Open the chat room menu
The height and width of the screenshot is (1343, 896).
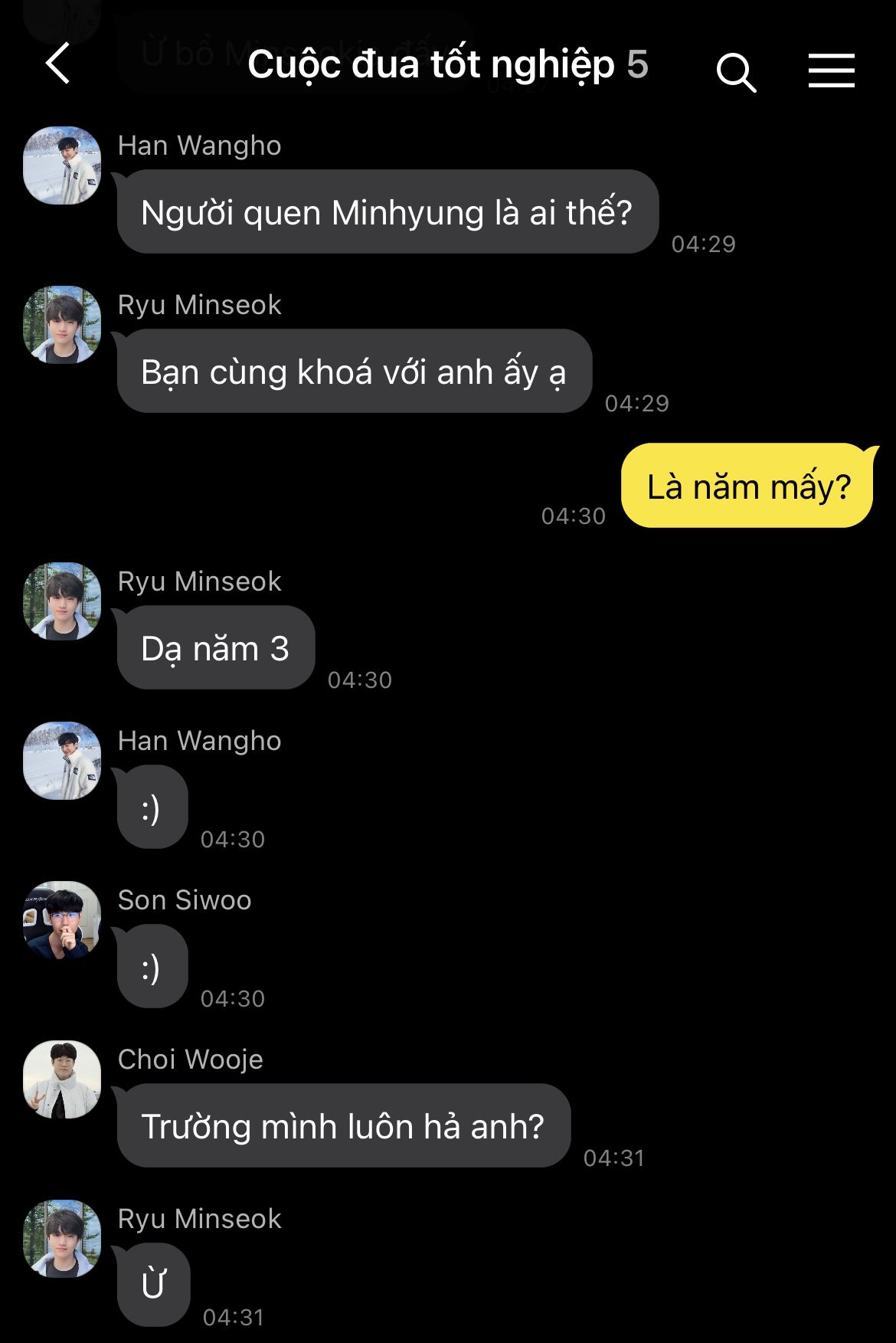click(831, 71)
